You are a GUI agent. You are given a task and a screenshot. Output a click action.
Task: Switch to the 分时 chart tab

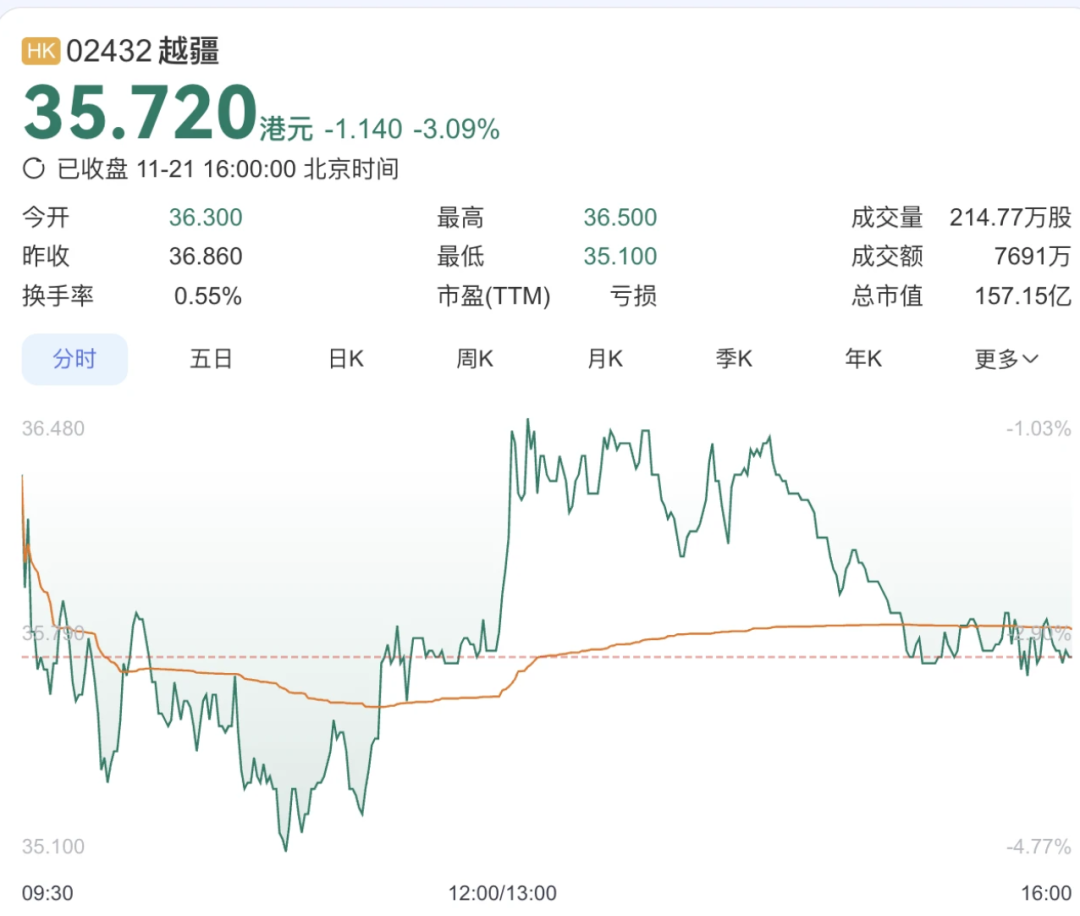tap(75, 359)
